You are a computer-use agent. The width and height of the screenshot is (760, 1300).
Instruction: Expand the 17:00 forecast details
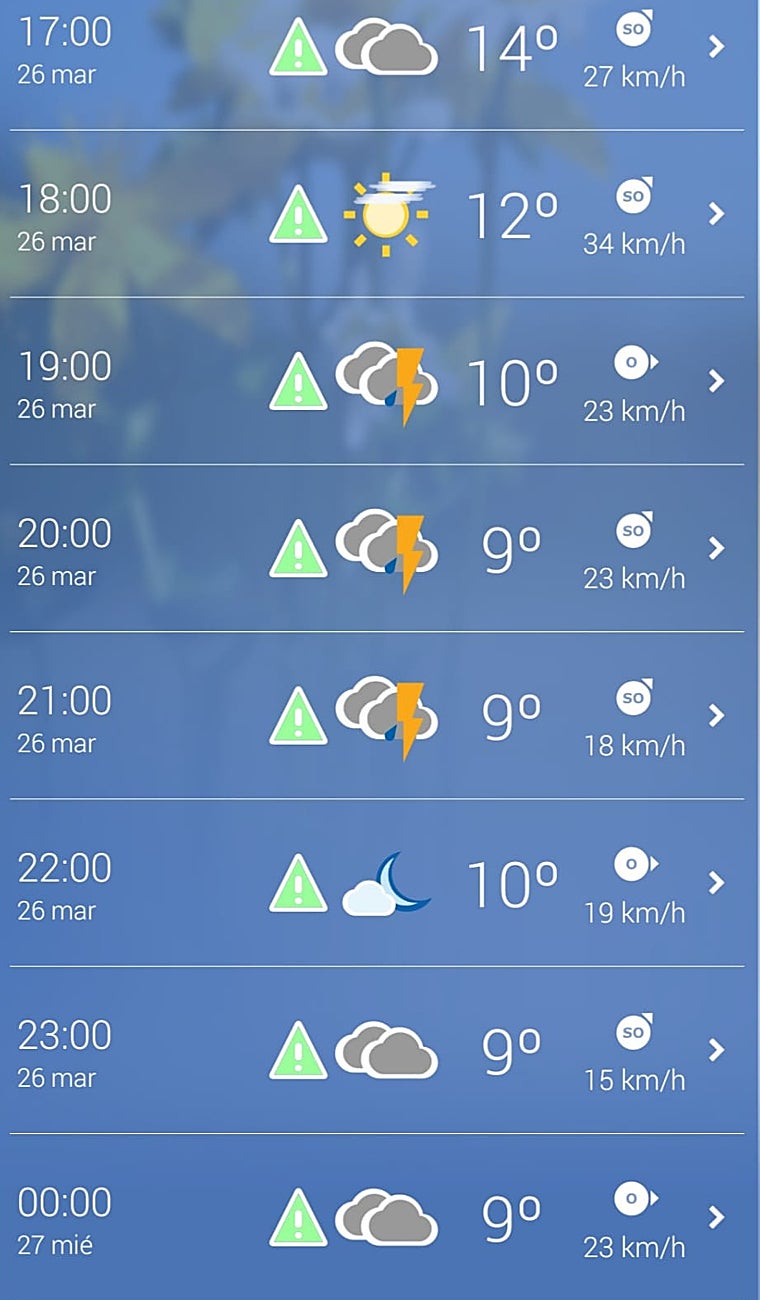click(716, 46)
